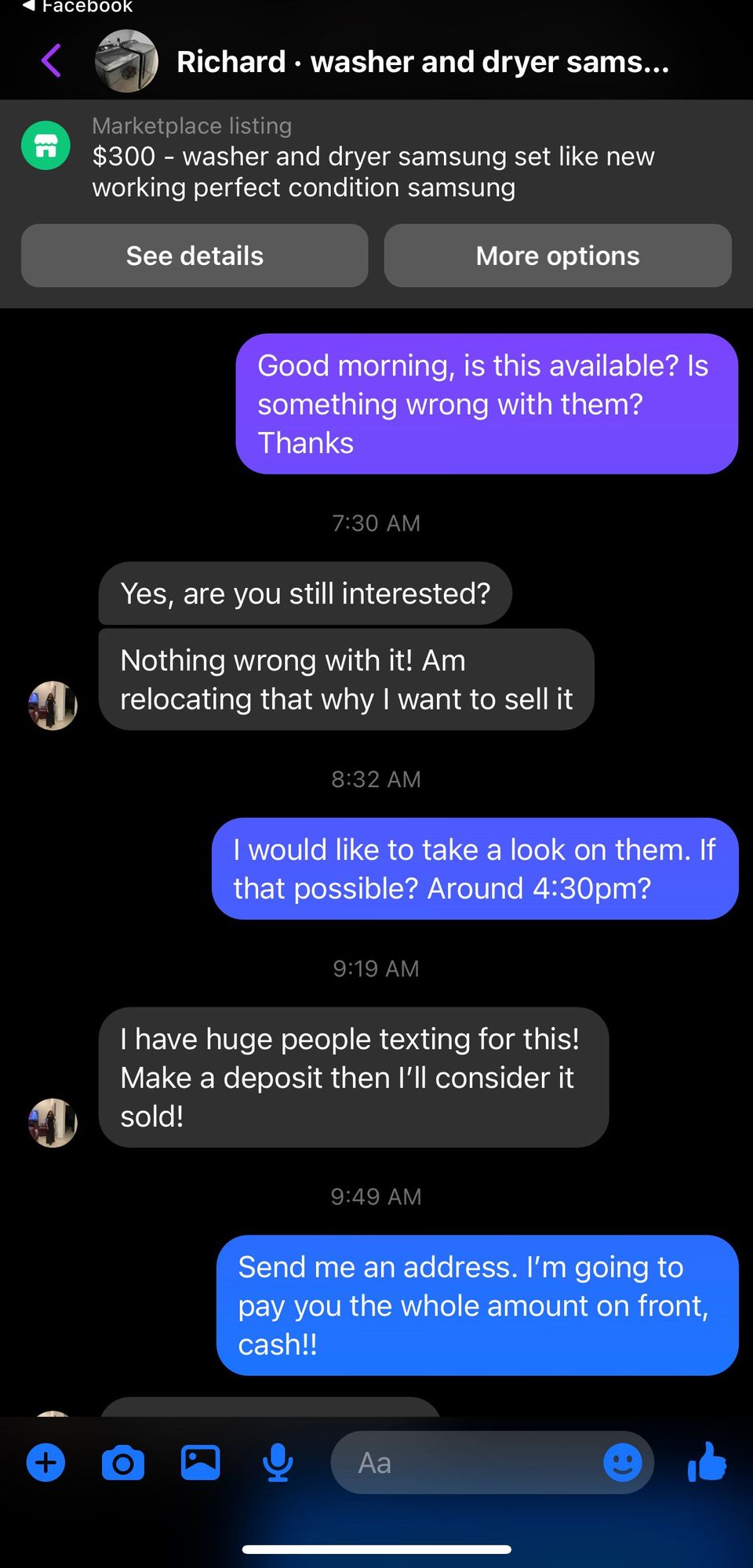Launch the camera to take a photo
This screenshot has width=753, height=1568.
point(123,1463)
